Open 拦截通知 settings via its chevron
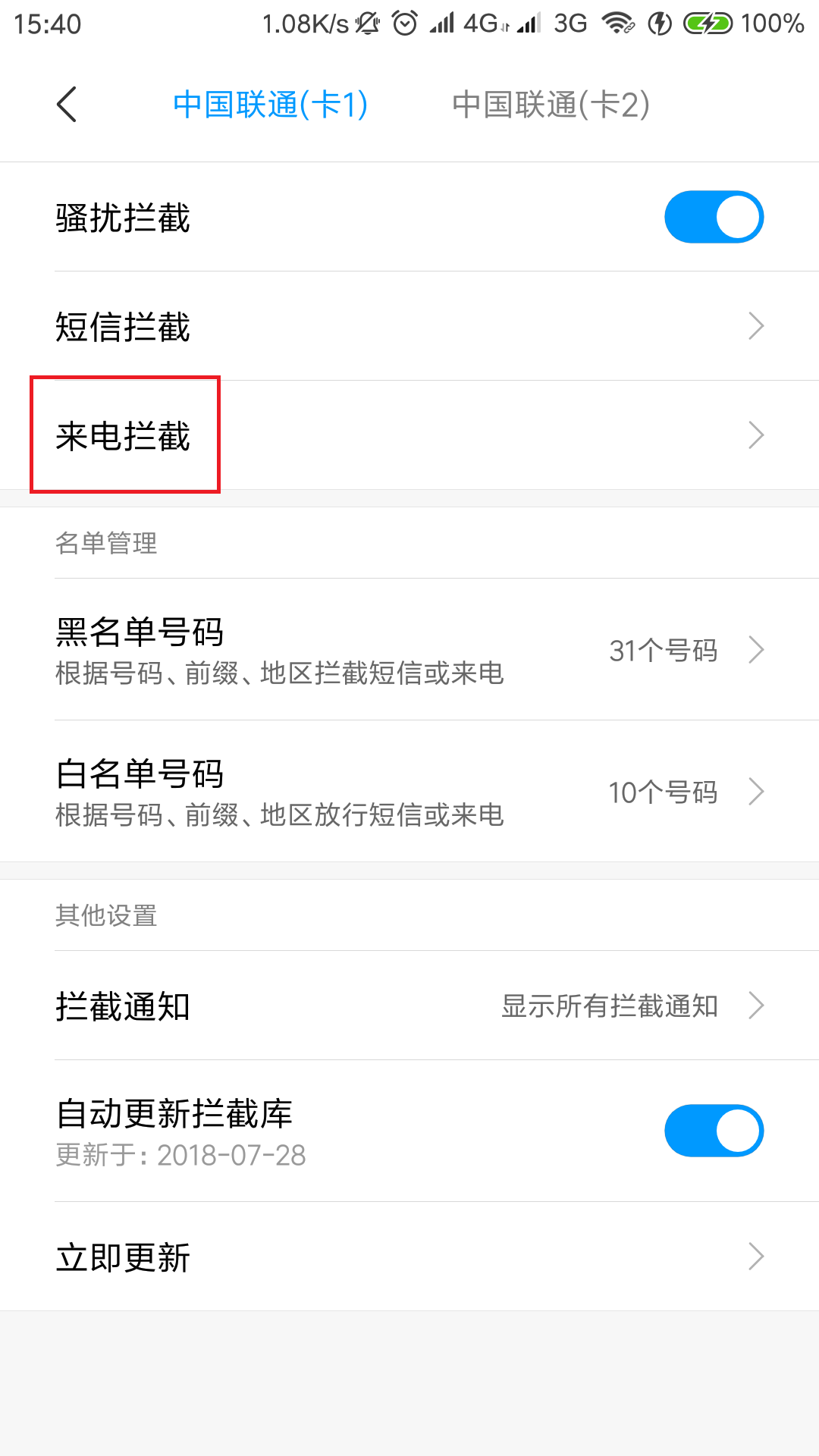Screen dimensions: 819x1456 point(756,1006)
